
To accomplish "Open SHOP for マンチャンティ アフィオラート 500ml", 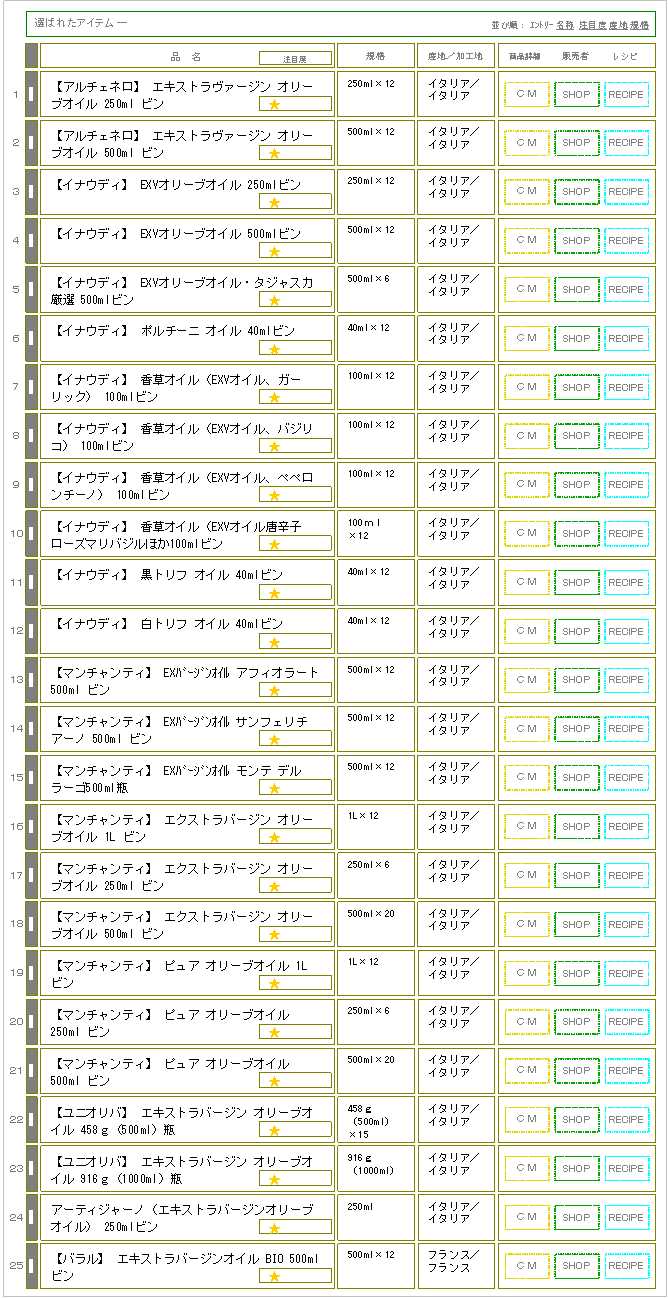I will coord(576,680).
